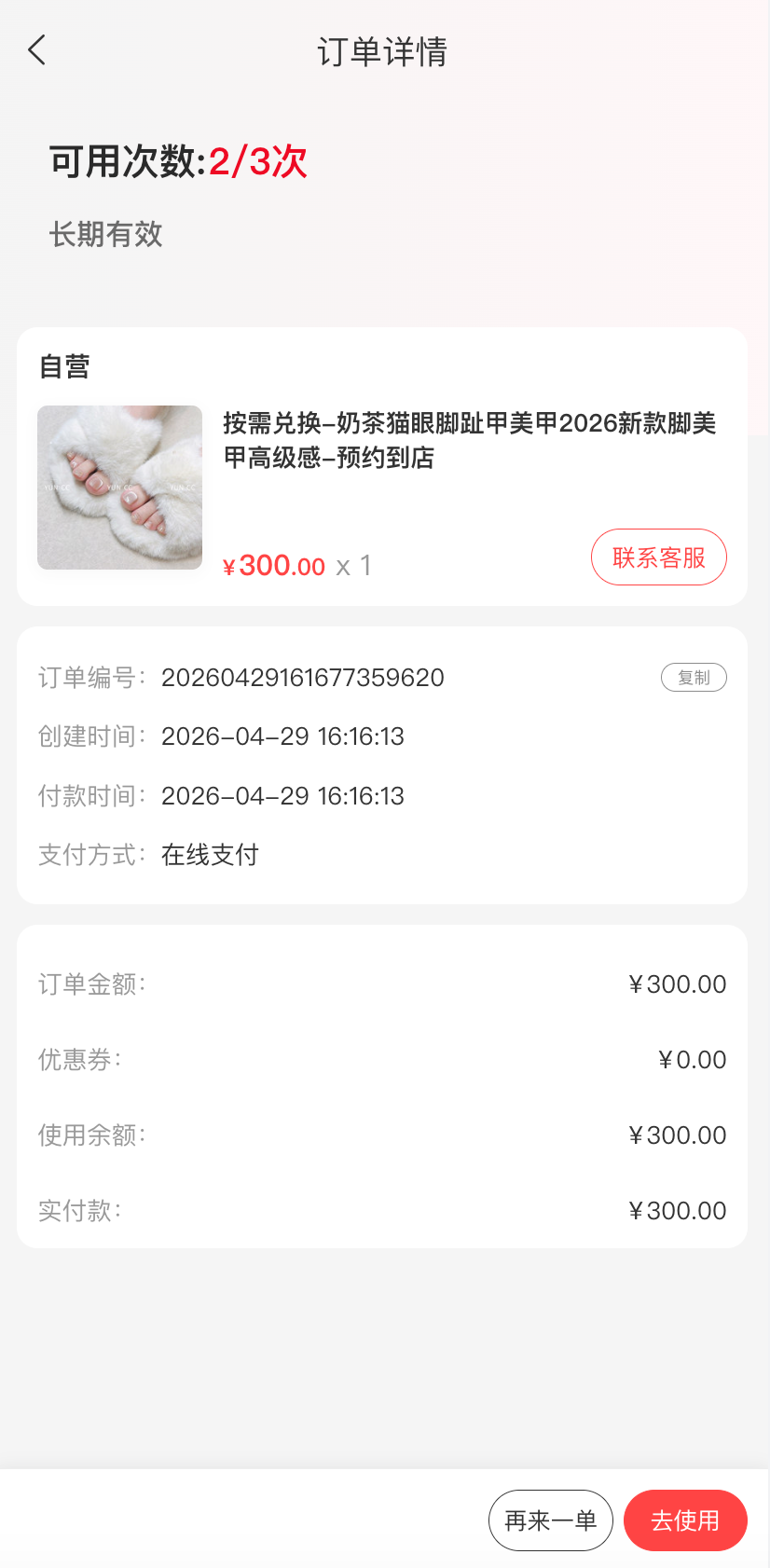
Task: Open the 奶茶猫眼脚趾甲美甲 product image
Action: pos(119,488)
